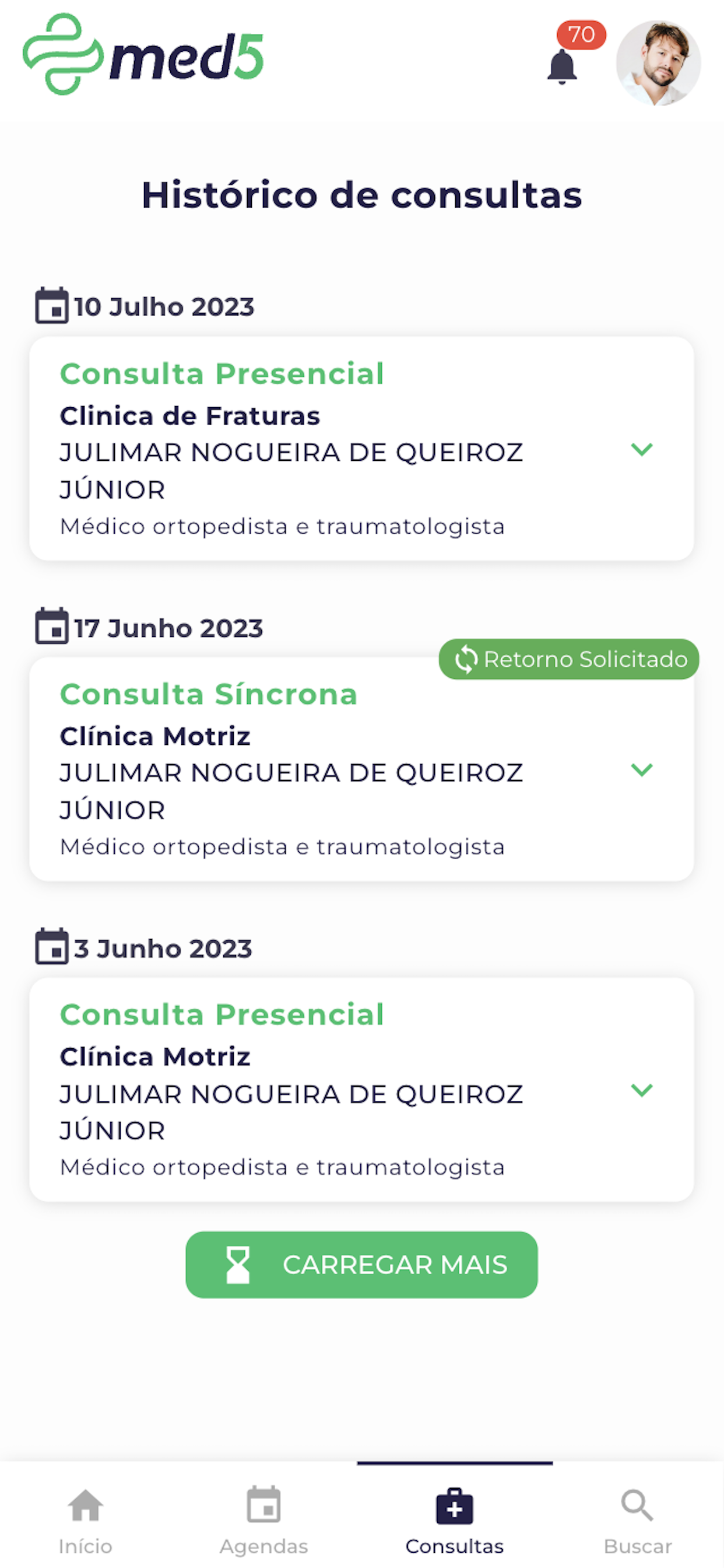Screen dimensions: 724x1568
Task: Tap the Carregar Mais button
Action: (x=361, y=1265)
